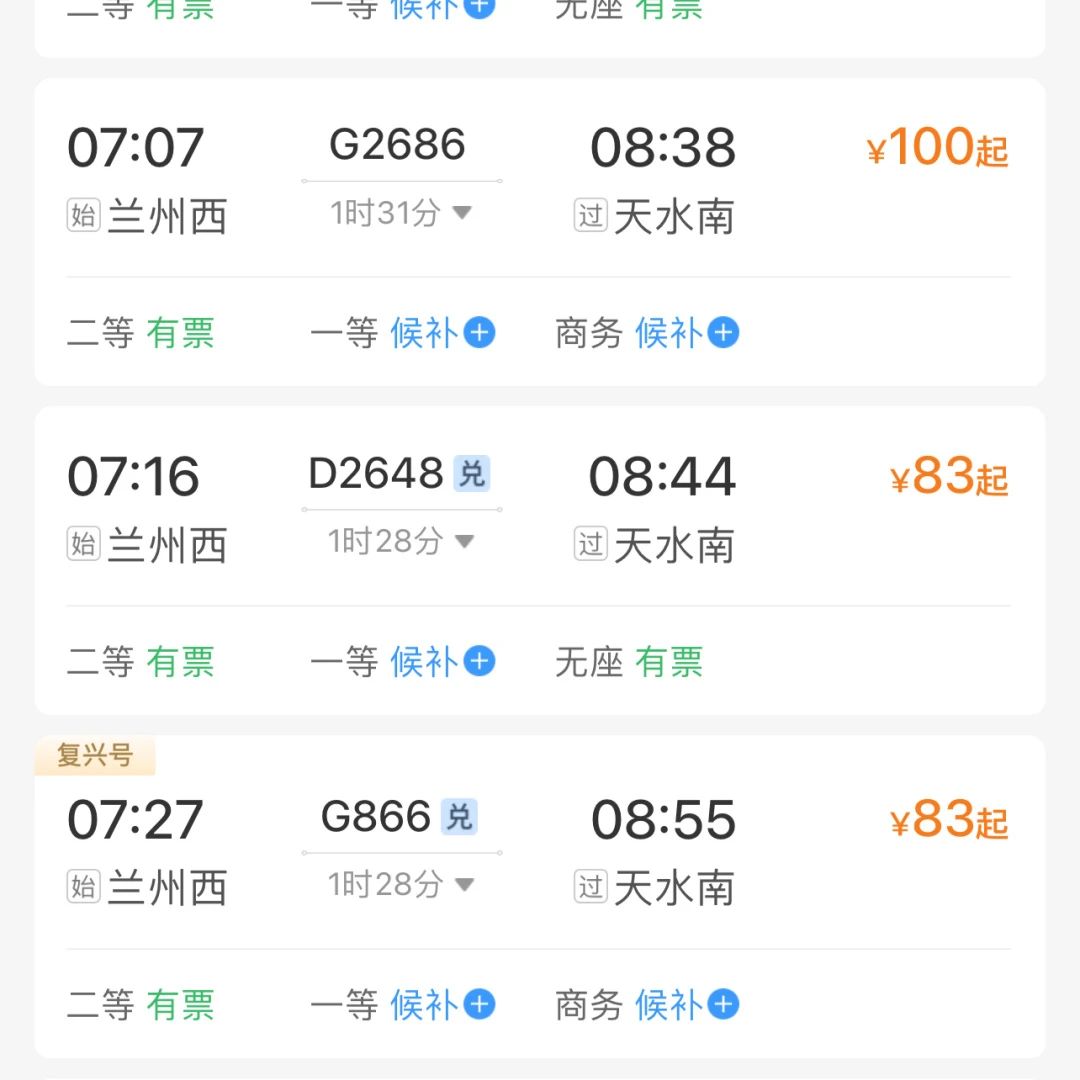
Task: Select D2648 second class ticket
Action: pos(141,661)
